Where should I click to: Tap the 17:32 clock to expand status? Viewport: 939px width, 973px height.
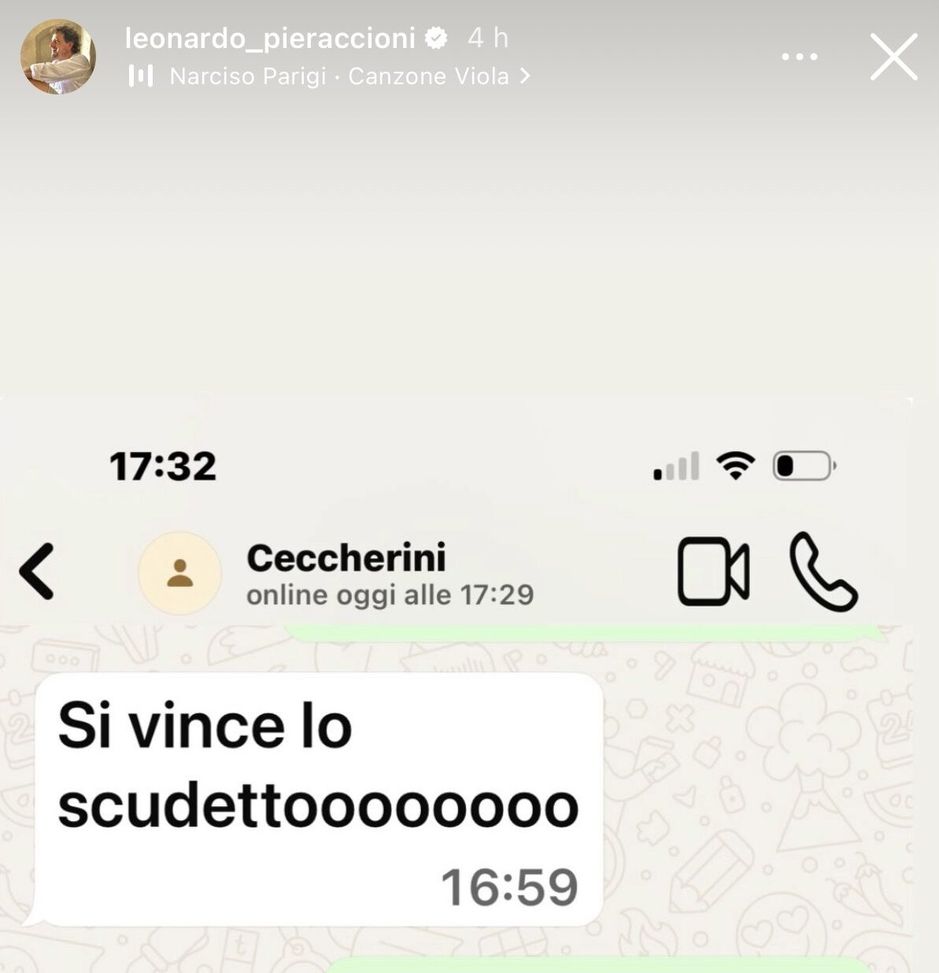pos(165,464)
